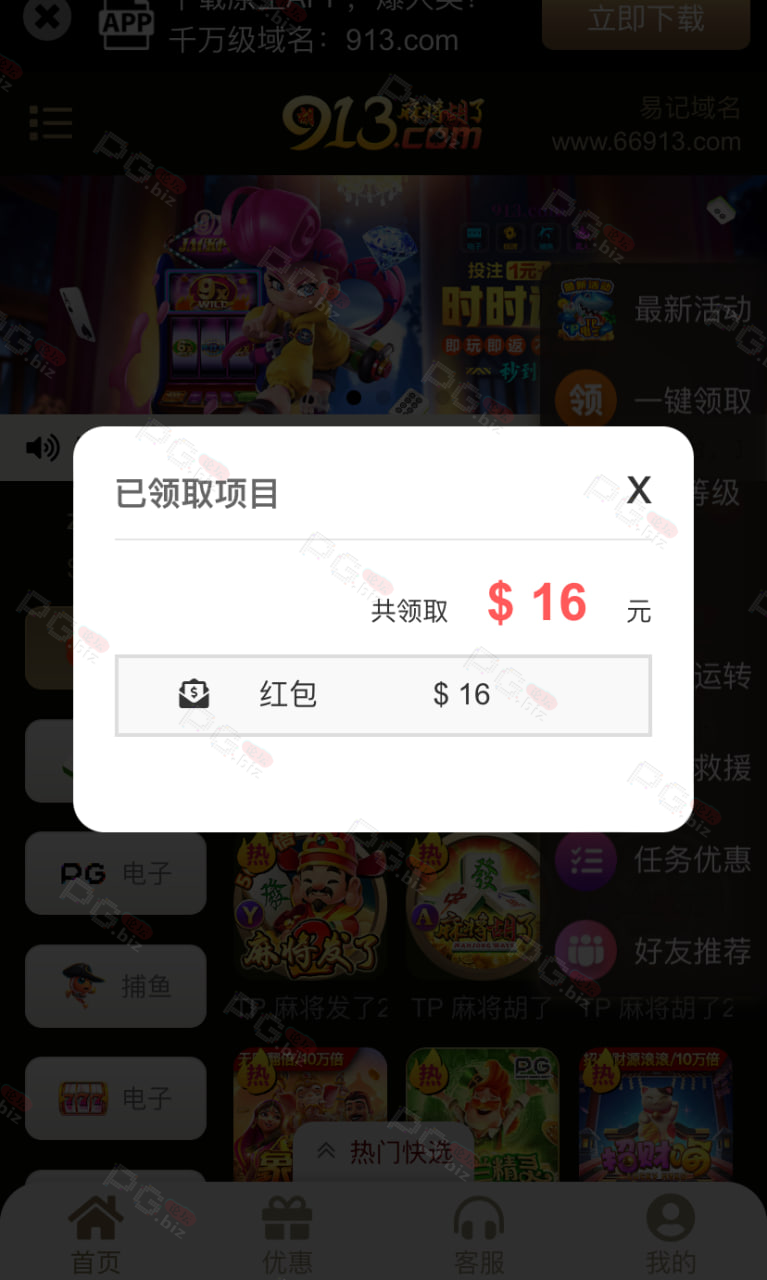Screen dimensions: 767x1280
Task: Open the hamburger menu
Action: (51, 122)
